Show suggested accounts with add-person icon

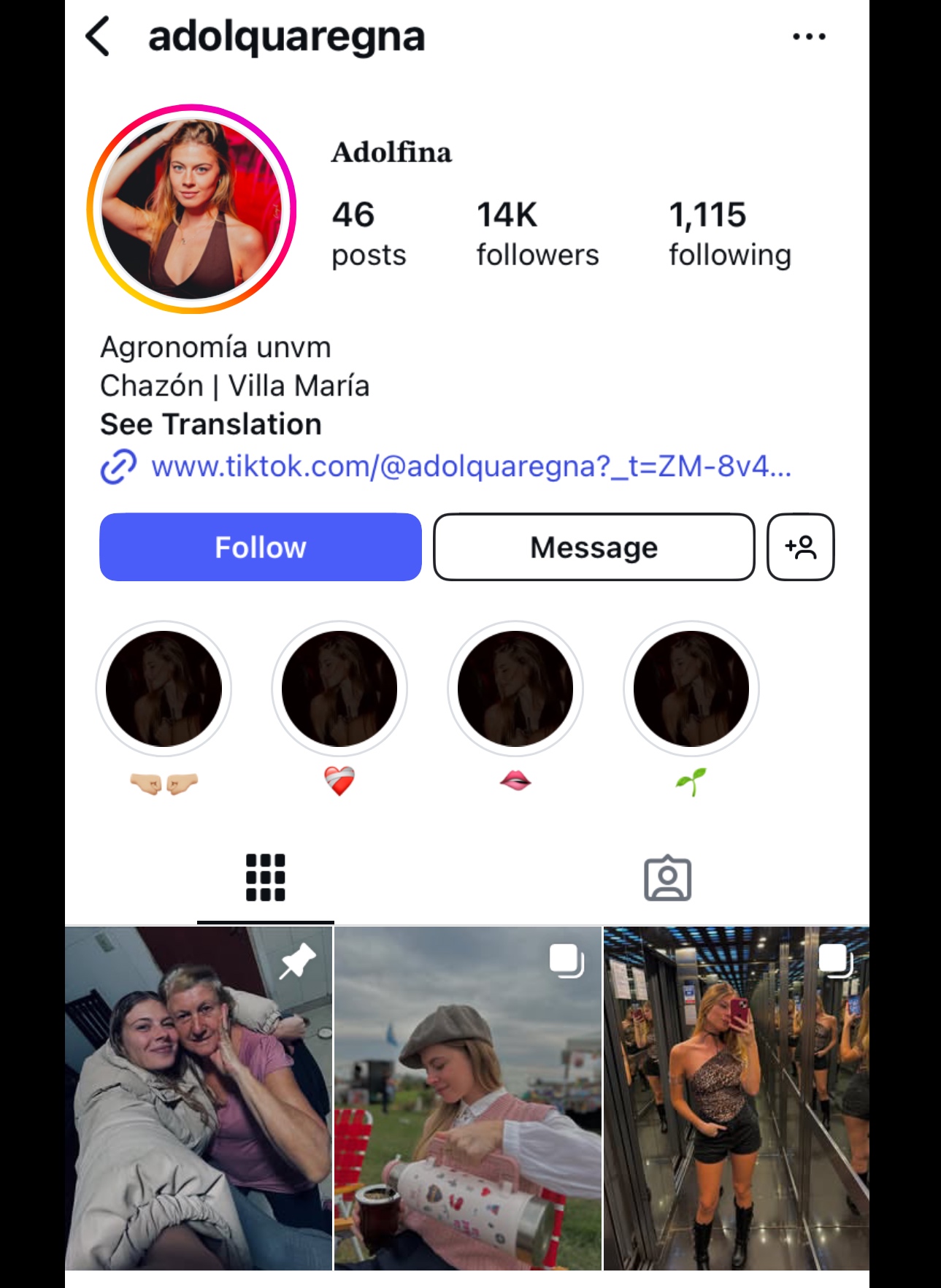point(800,547)
